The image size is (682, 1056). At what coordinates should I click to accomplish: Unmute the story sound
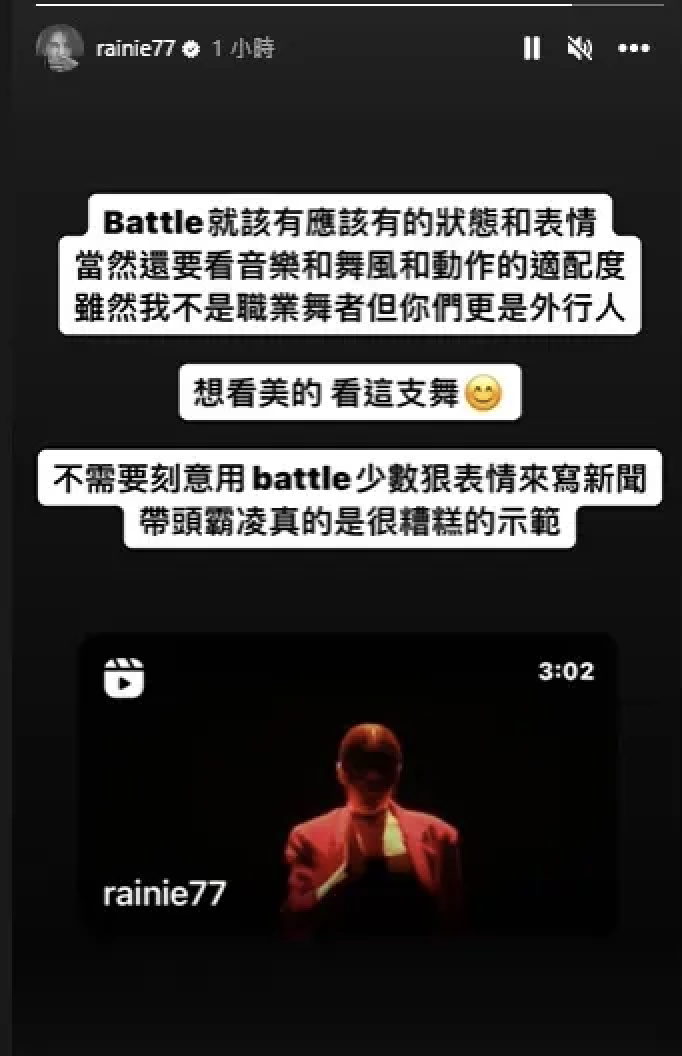point(580,48)
